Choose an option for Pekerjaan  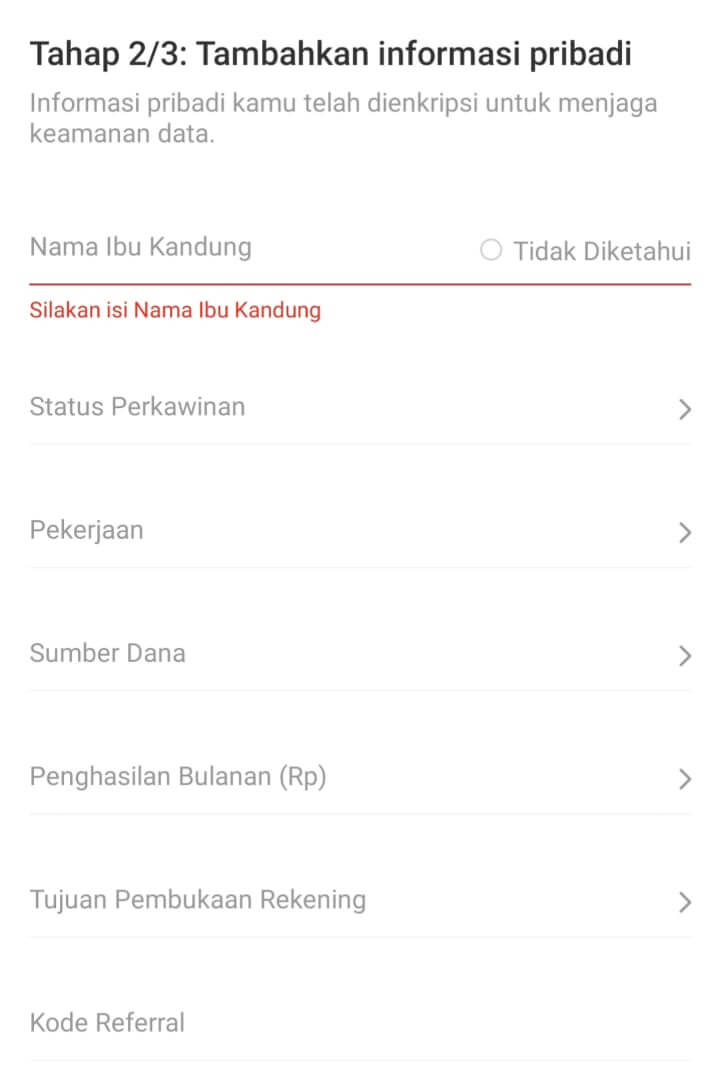[x=360, y=531]
